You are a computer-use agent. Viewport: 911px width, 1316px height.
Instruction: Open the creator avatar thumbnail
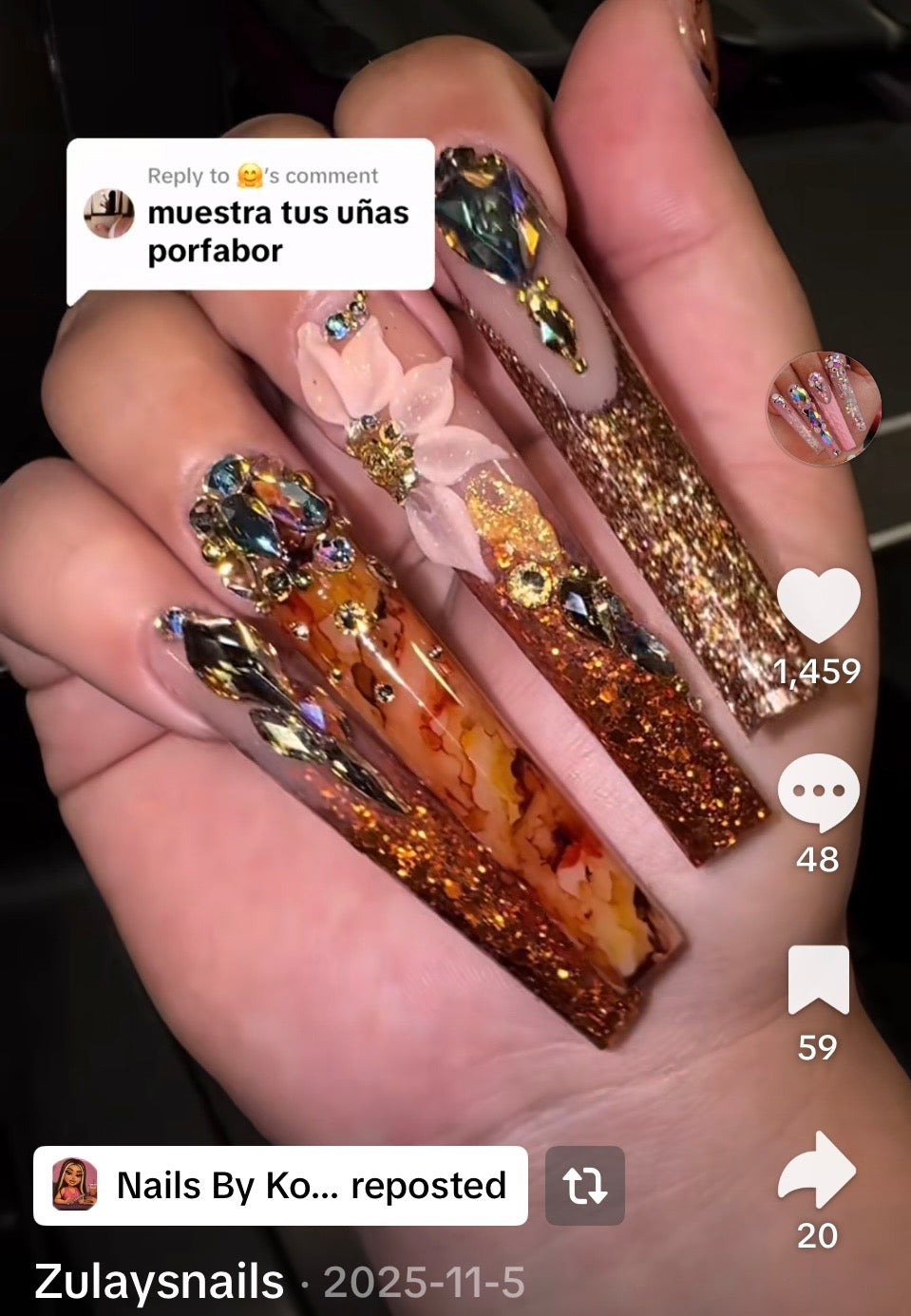(x=824, y=409)
